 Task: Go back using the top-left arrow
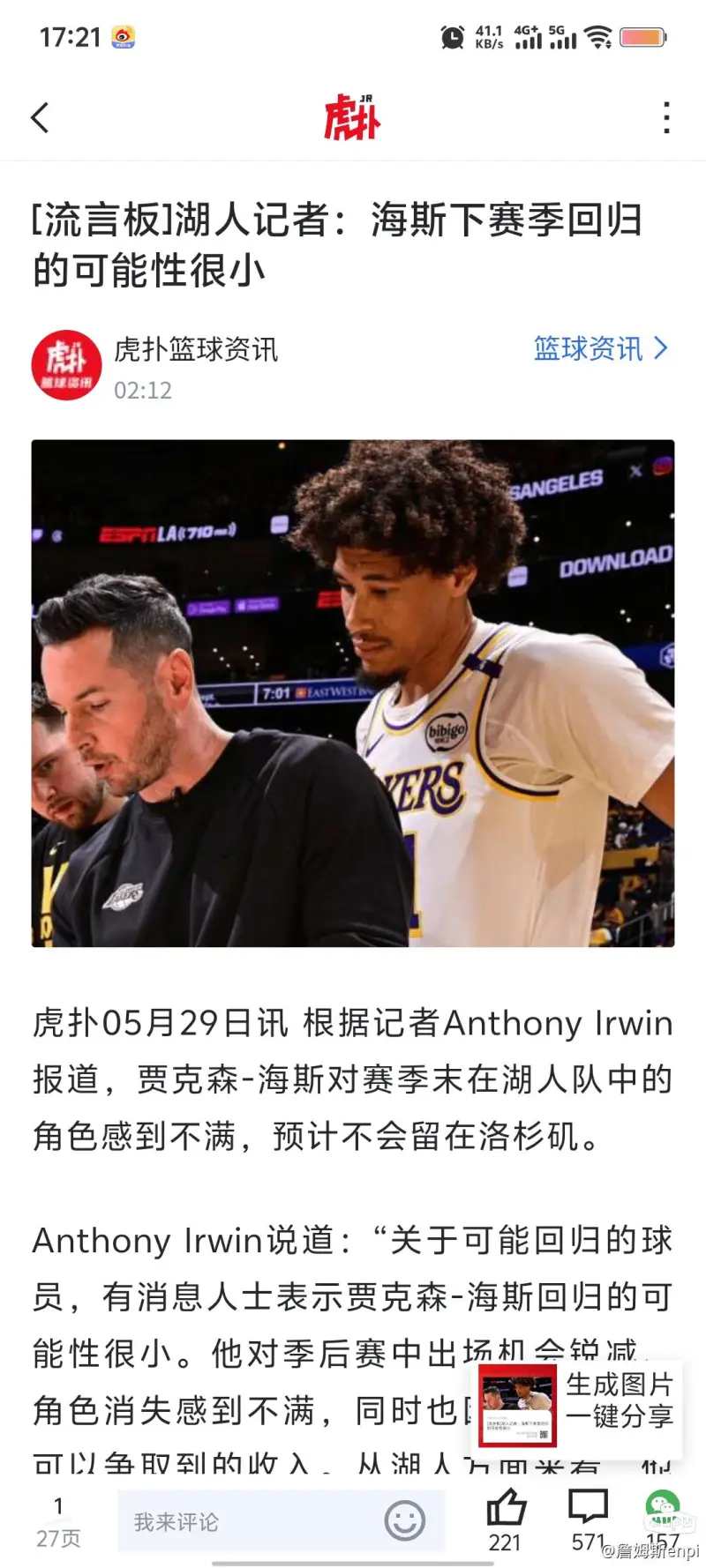(40, 117)
